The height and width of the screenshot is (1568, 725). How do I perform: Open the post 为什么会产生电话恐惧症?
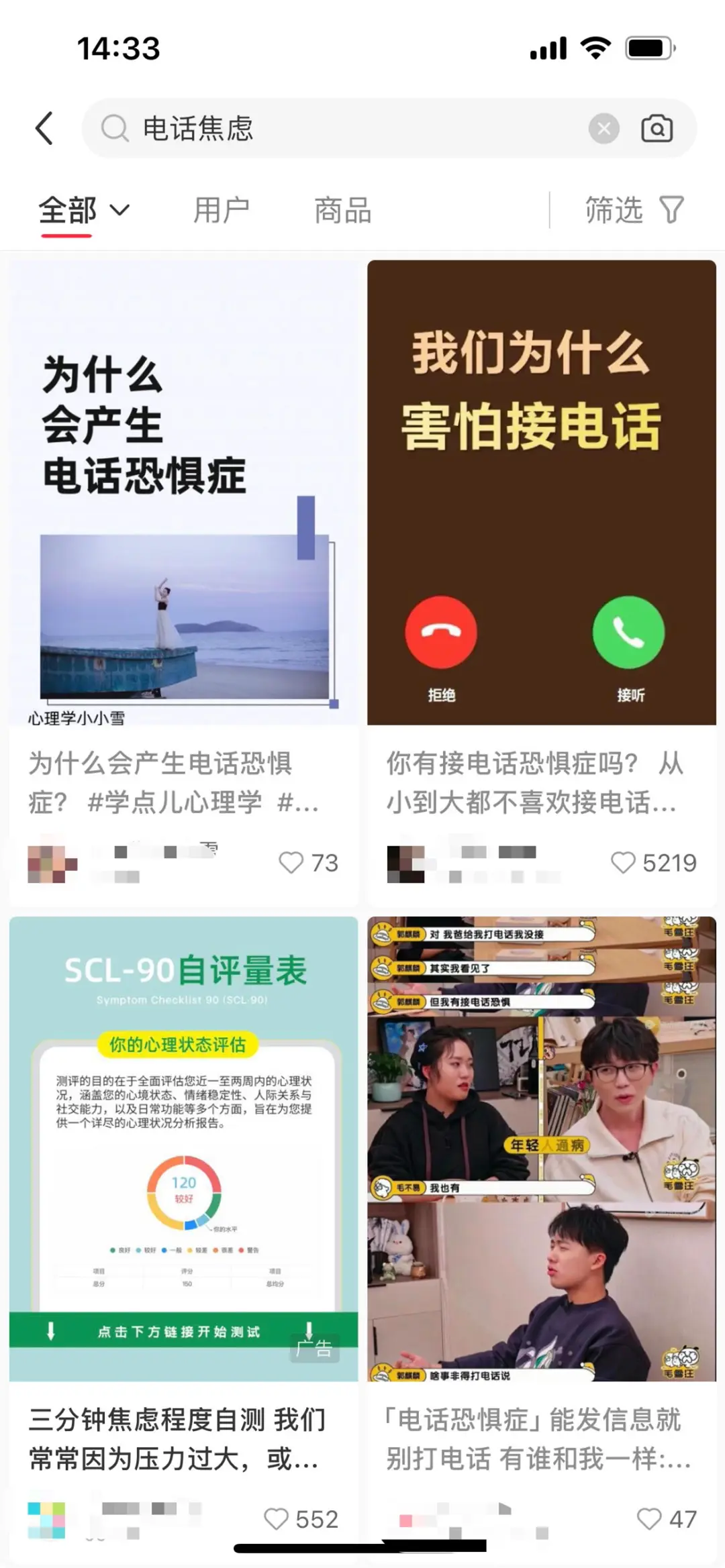coord(183,493)
